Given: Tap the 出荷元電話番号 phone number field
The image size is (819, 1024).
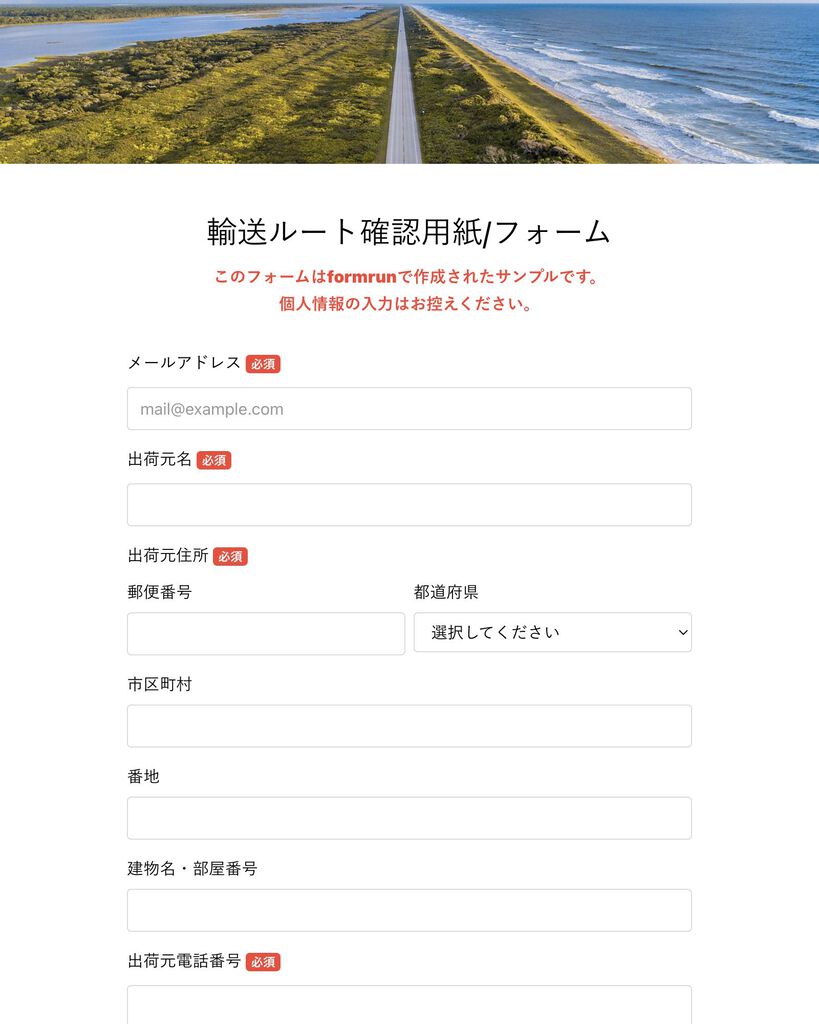Looking at the screenshot, I should point(409,1005).
